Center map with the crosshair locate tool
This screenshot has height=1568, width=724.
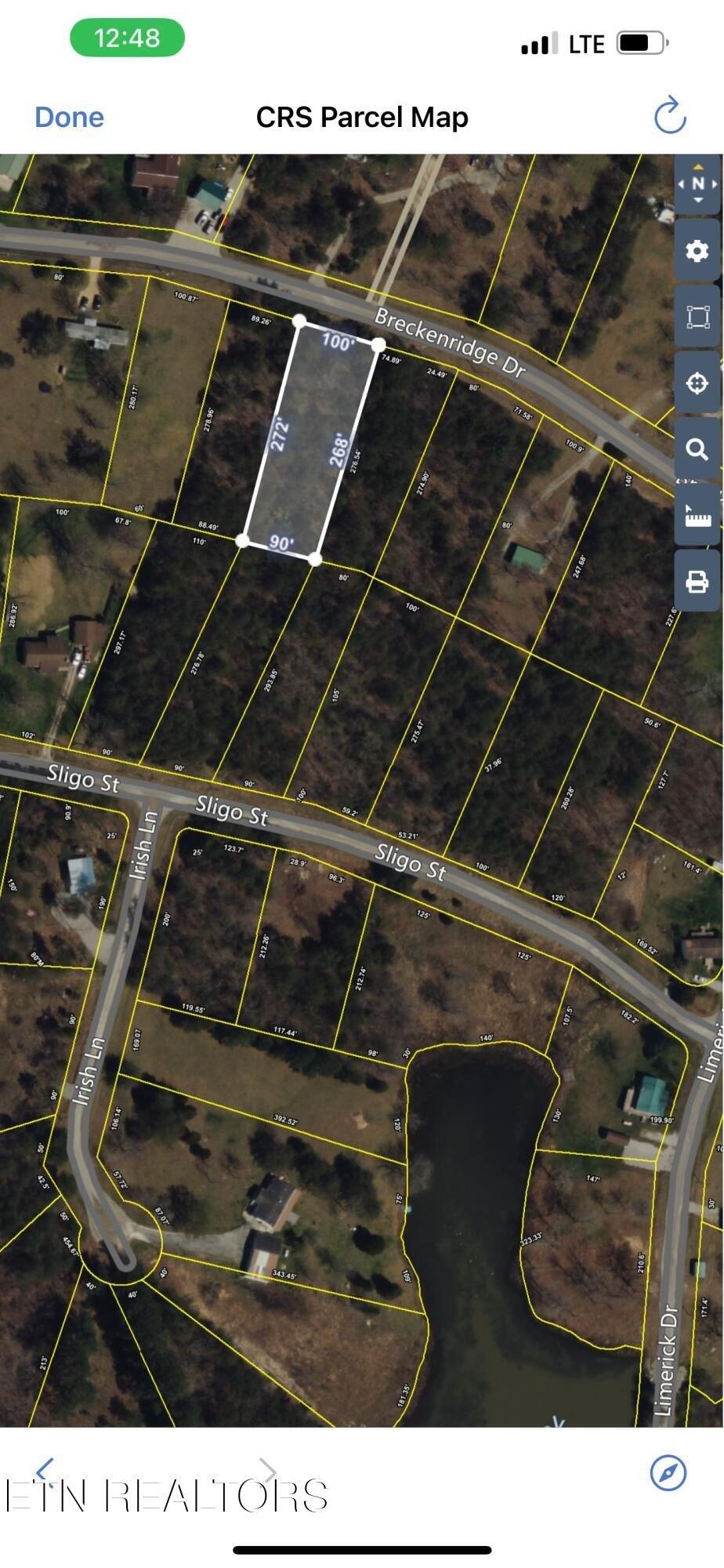click(697, 383)
